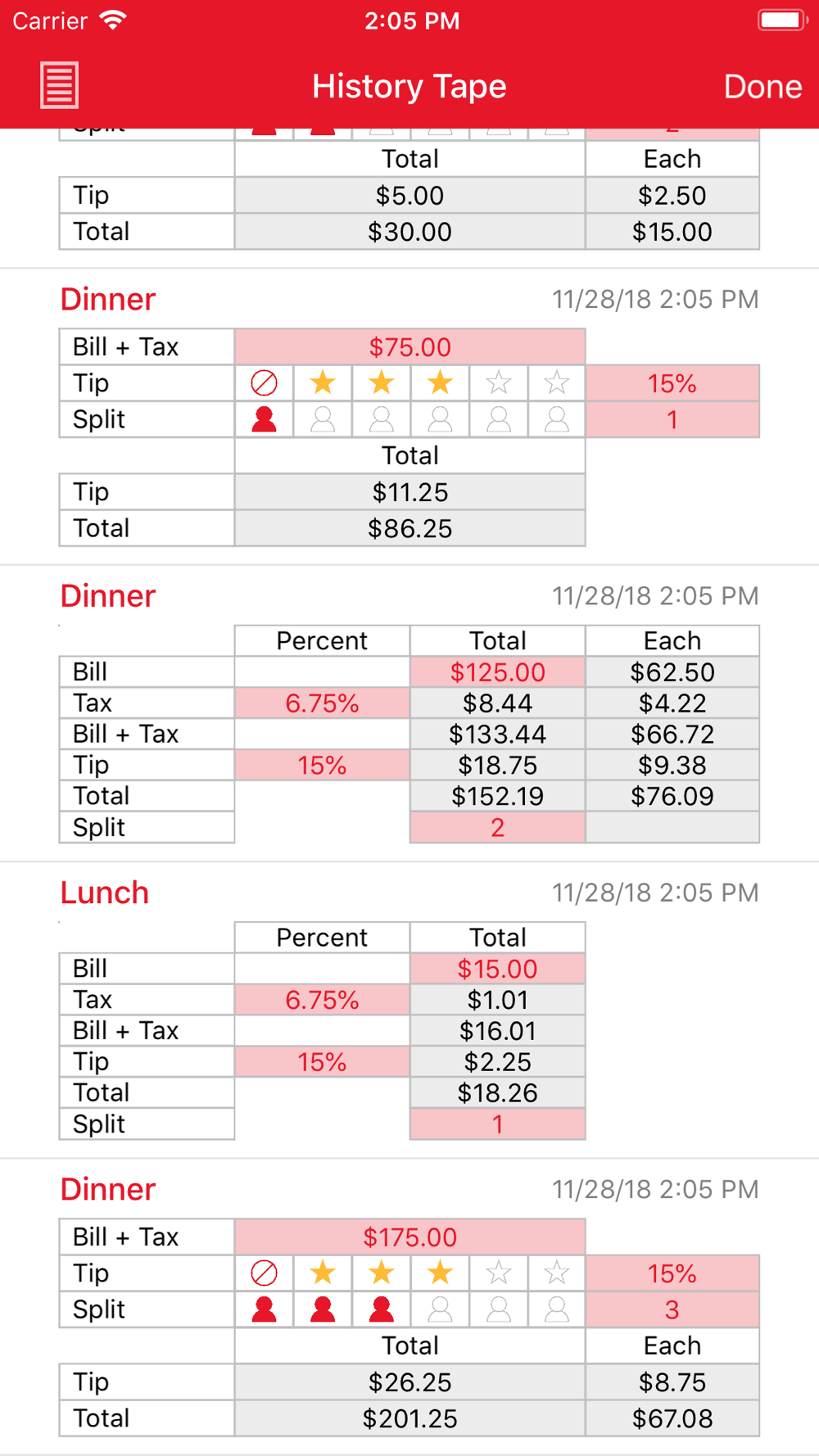Open the Dinner entry with $125.00 bill
The width and height of the screenshot is (819, 1456).
point(409,713)
